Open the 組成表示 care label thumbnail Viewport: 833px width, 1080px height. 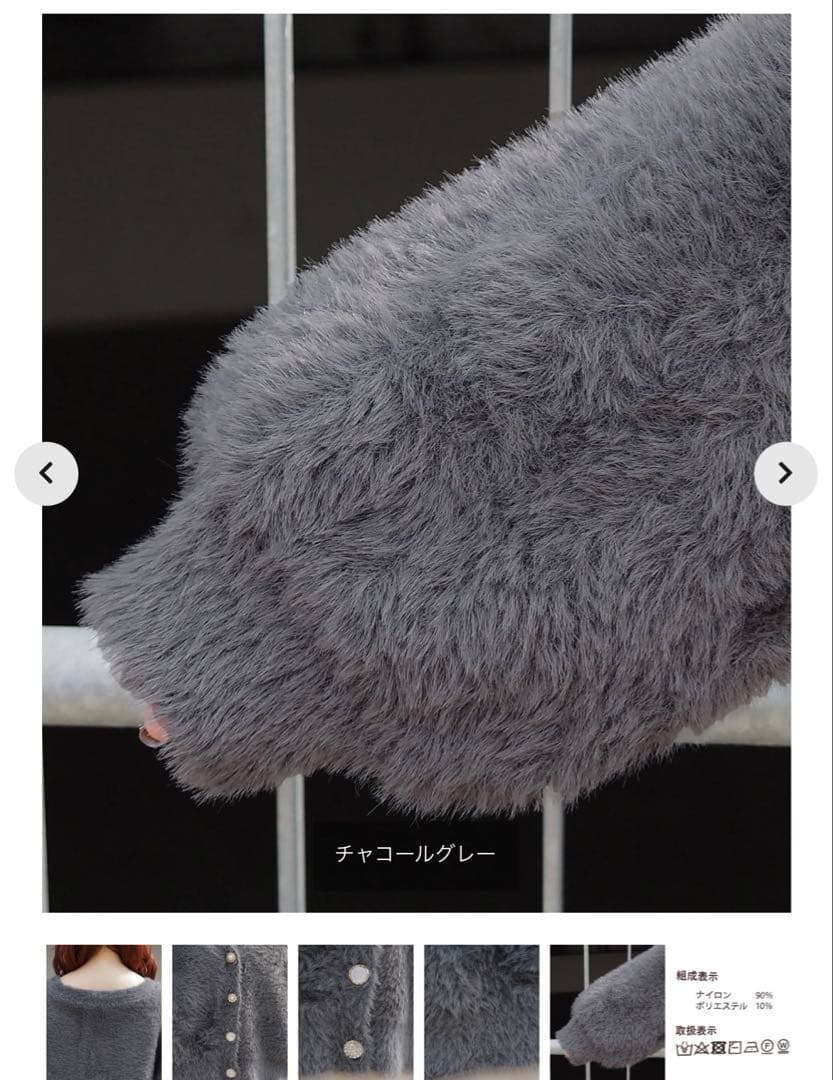click(733, 1012)
